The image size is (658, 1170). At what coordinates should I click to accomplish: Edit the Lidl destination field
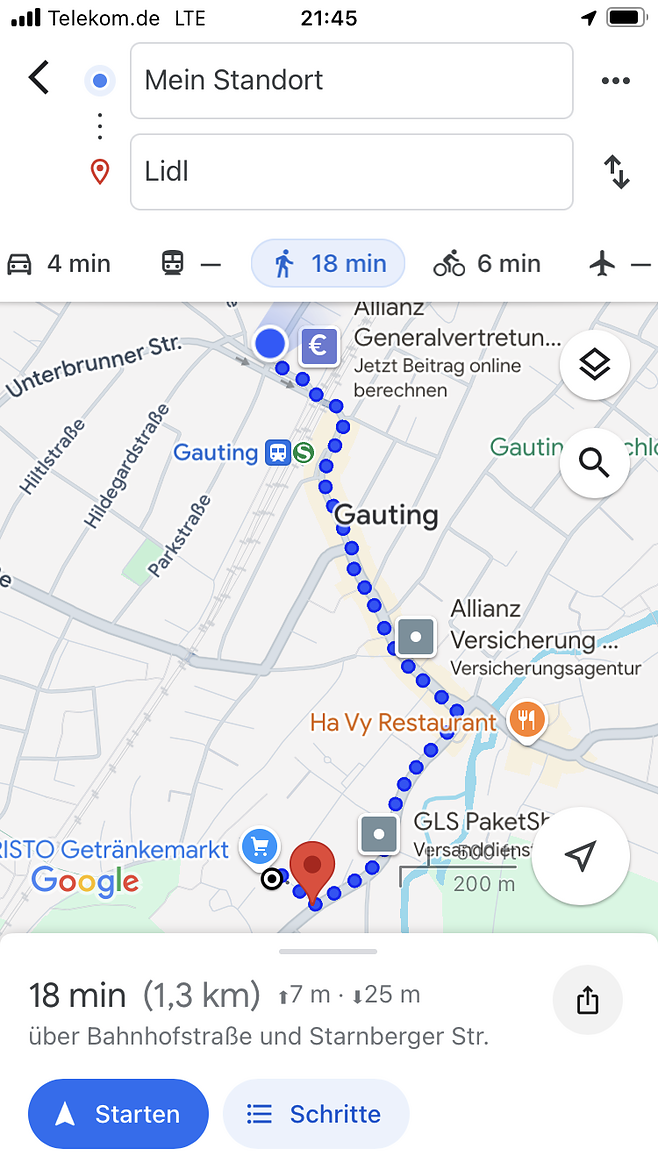click(351, 172)
